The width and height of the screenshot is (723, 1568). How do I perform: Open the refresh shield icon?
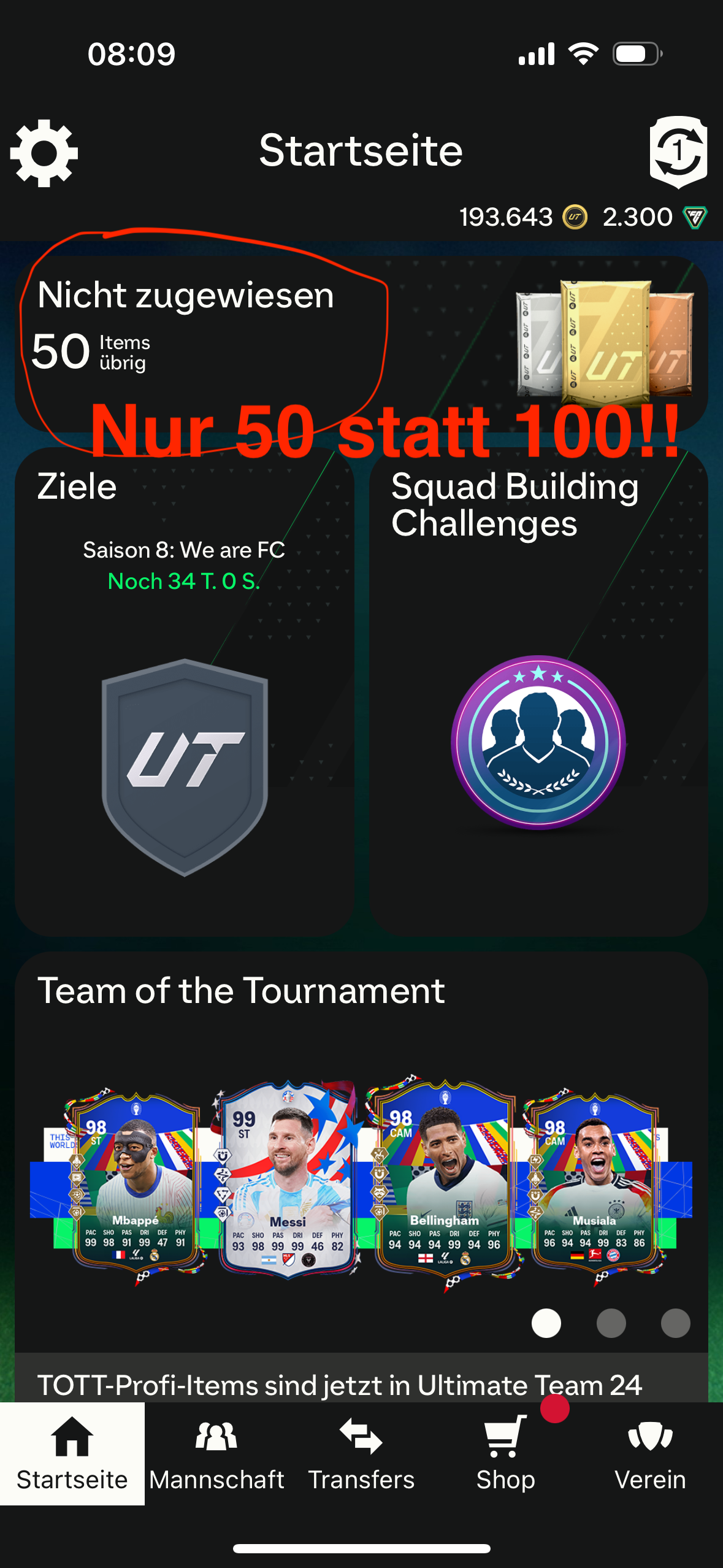pos(678,152)
